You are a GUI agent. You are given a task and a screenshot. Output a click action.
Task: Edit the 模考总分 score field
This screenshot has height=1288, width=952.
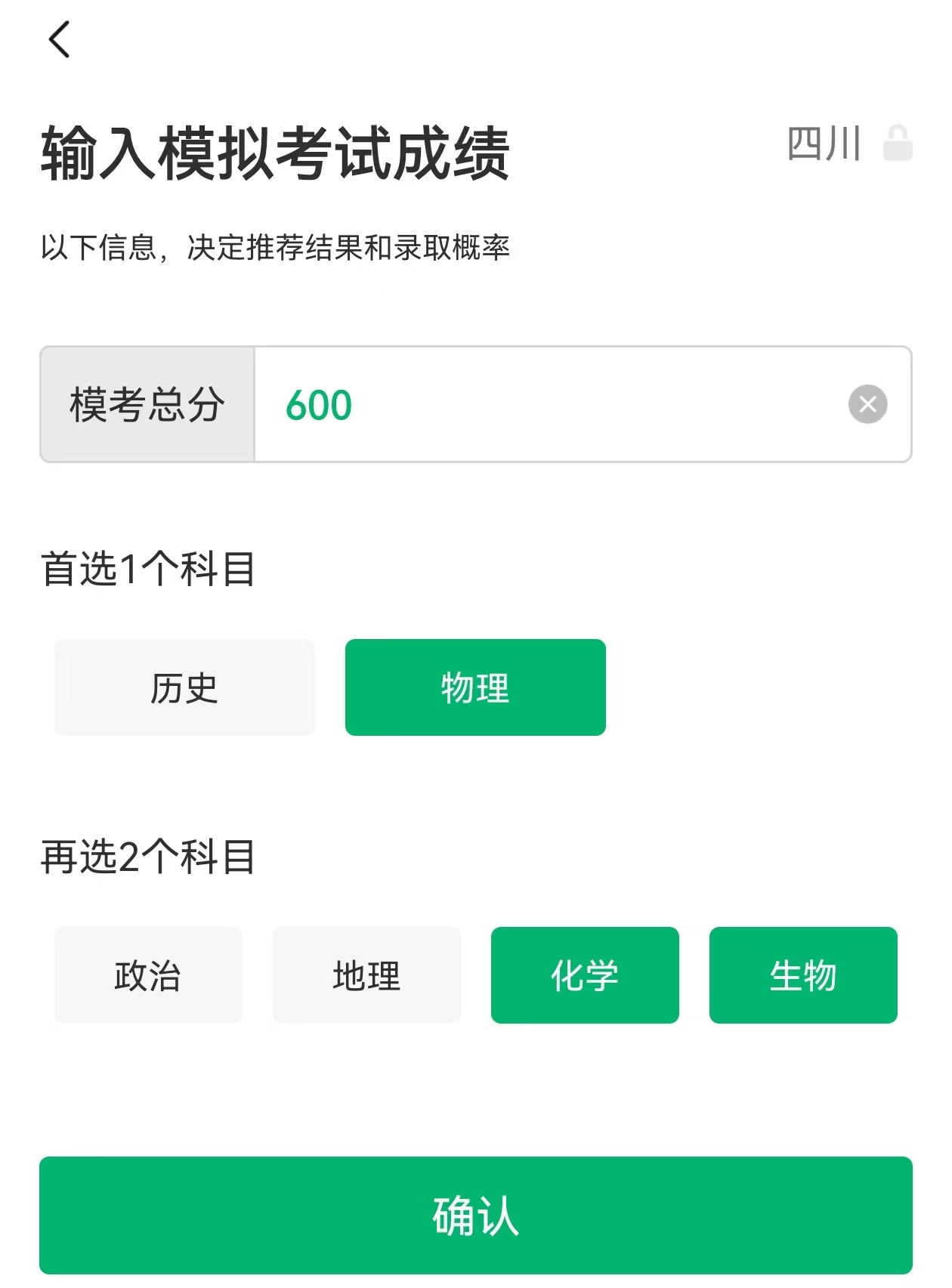(x=544, y=405)
